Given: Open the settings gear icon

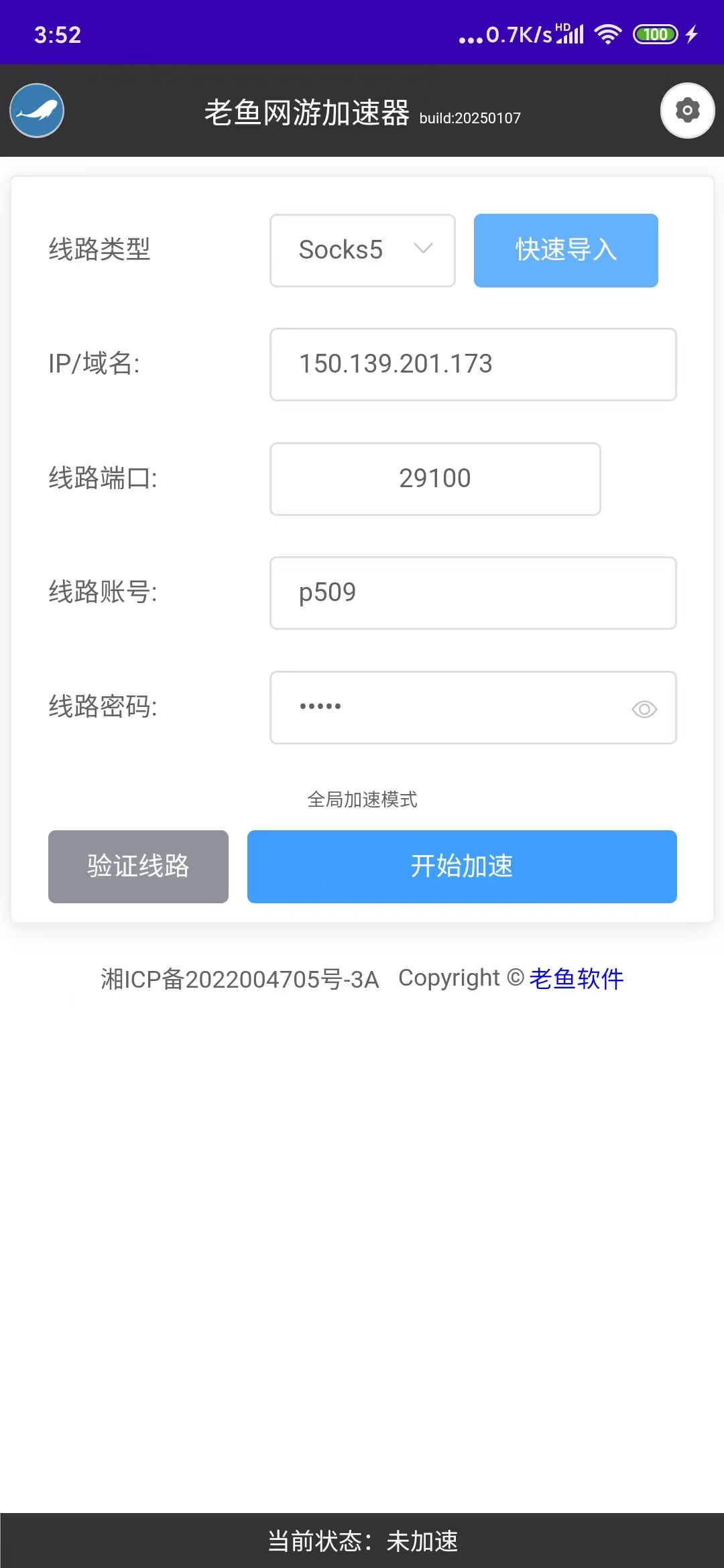Looking at the screenshot, I should click(x=687, y=111).
